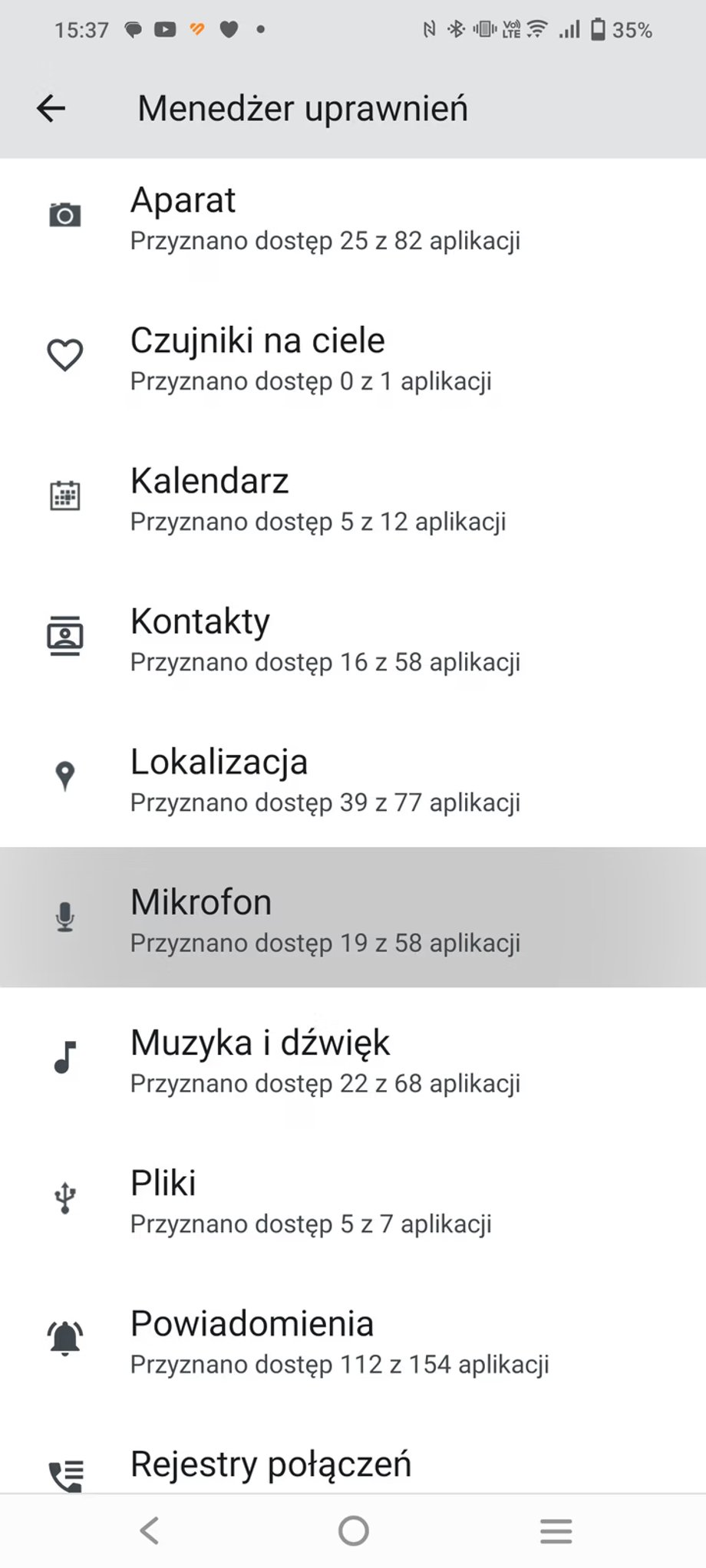Viewport: 706px width, 1568px height.
Task: Tap the Kalendarz calendar icon
Action: pos(65,496)
